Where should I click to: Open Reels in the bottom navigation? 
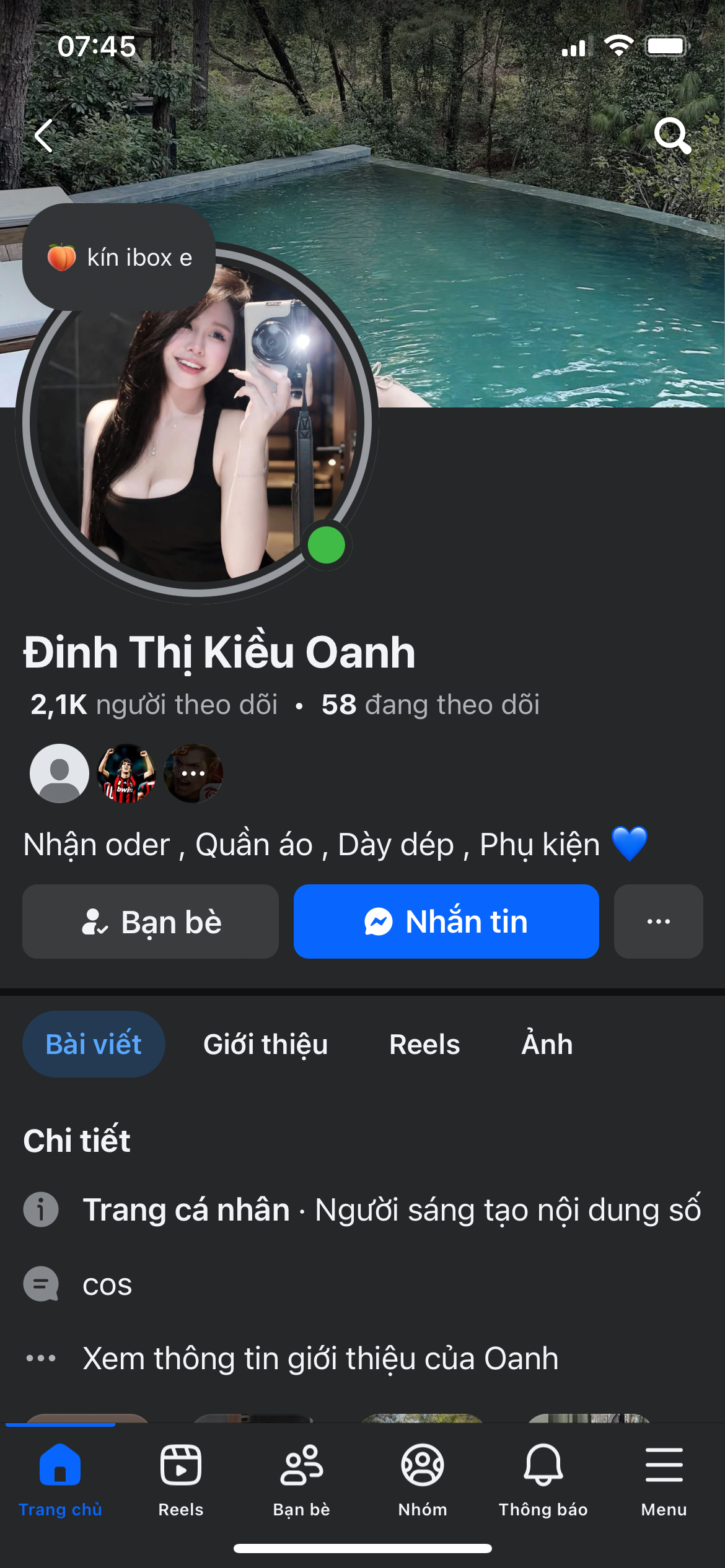click(181, 1480)
